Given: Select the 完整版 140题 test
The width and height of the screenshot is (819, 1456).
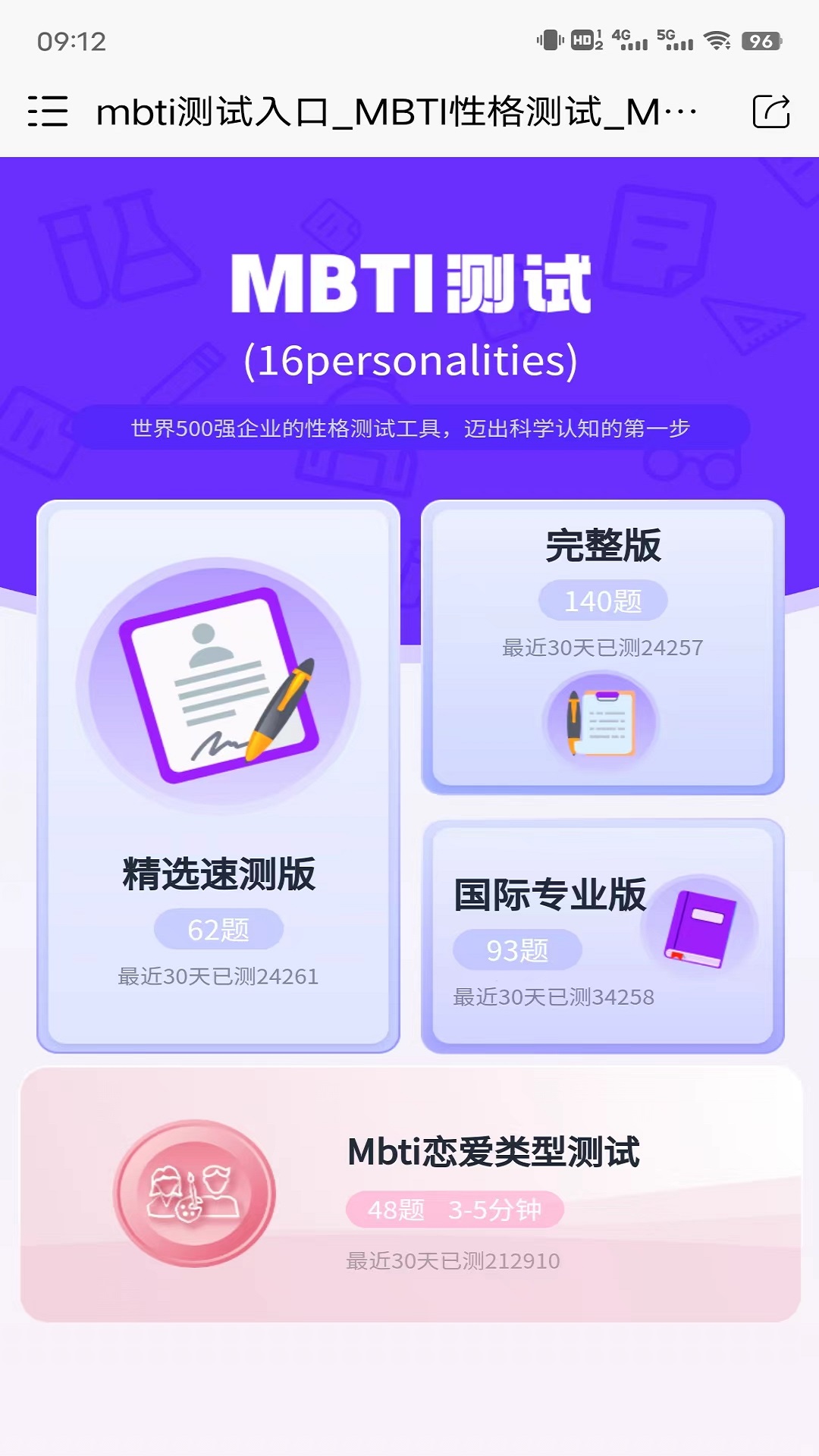Looking at the screenshot, I should tap(603, 647).
